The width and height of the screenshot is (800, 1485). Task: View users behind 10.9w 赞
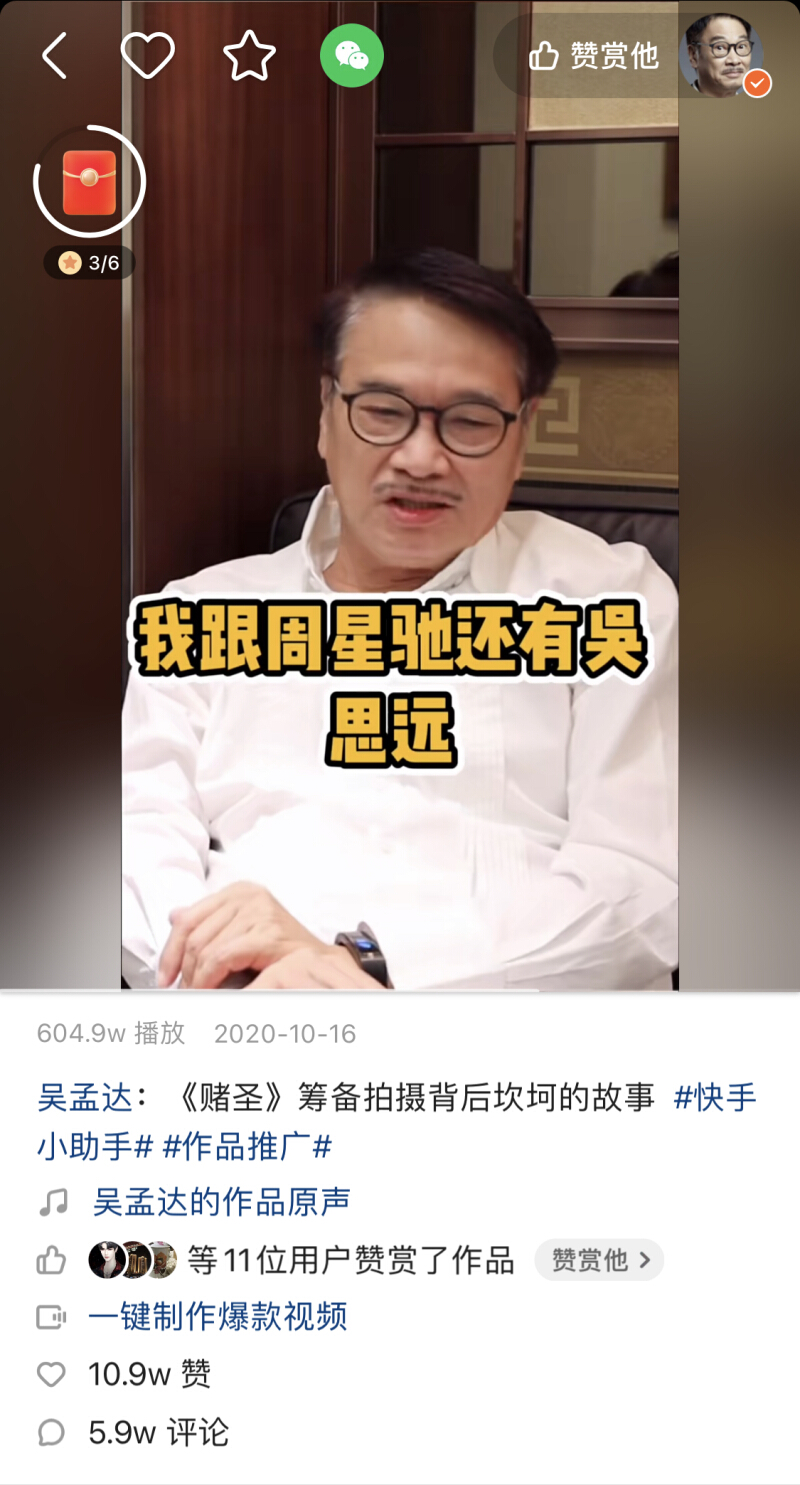pos(149,1374)
